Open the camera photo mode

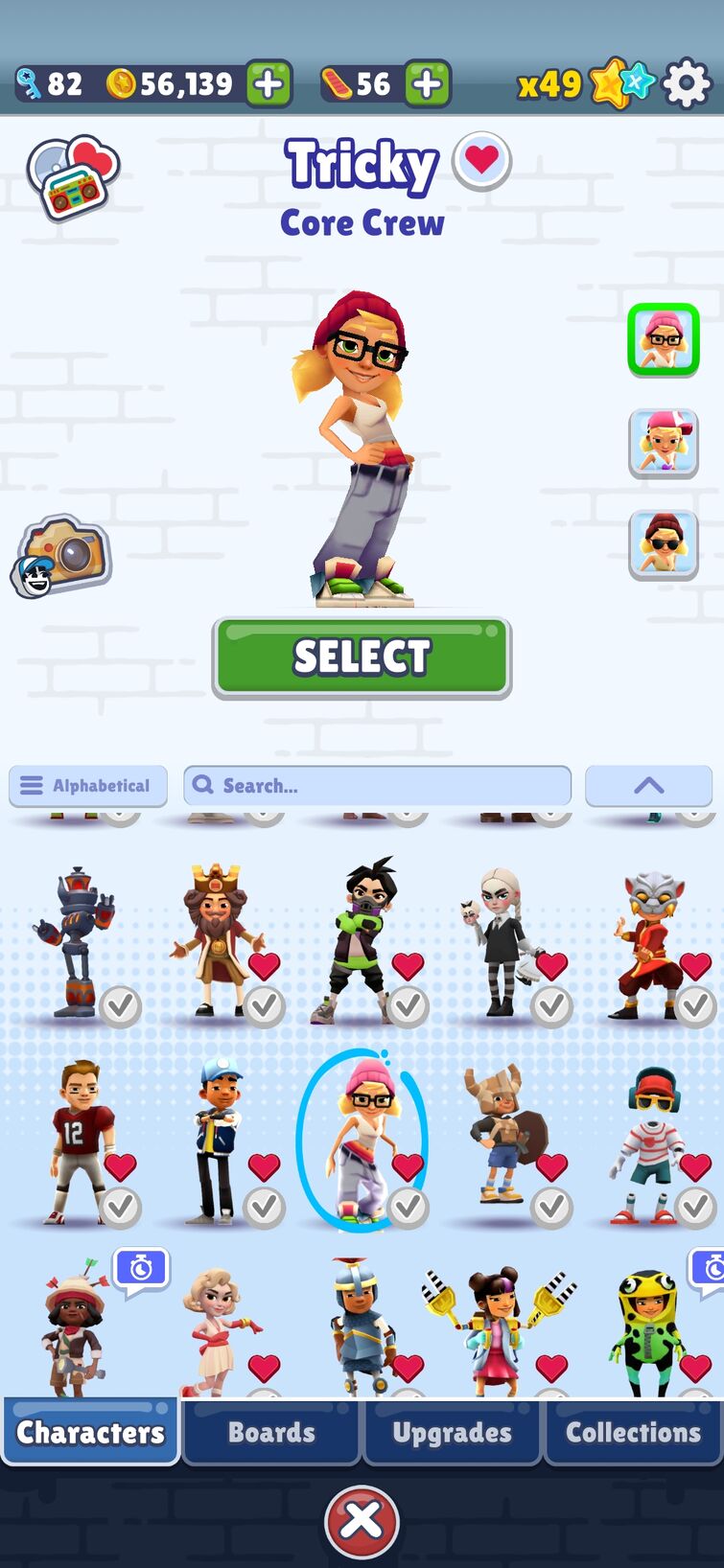(63, 554)
